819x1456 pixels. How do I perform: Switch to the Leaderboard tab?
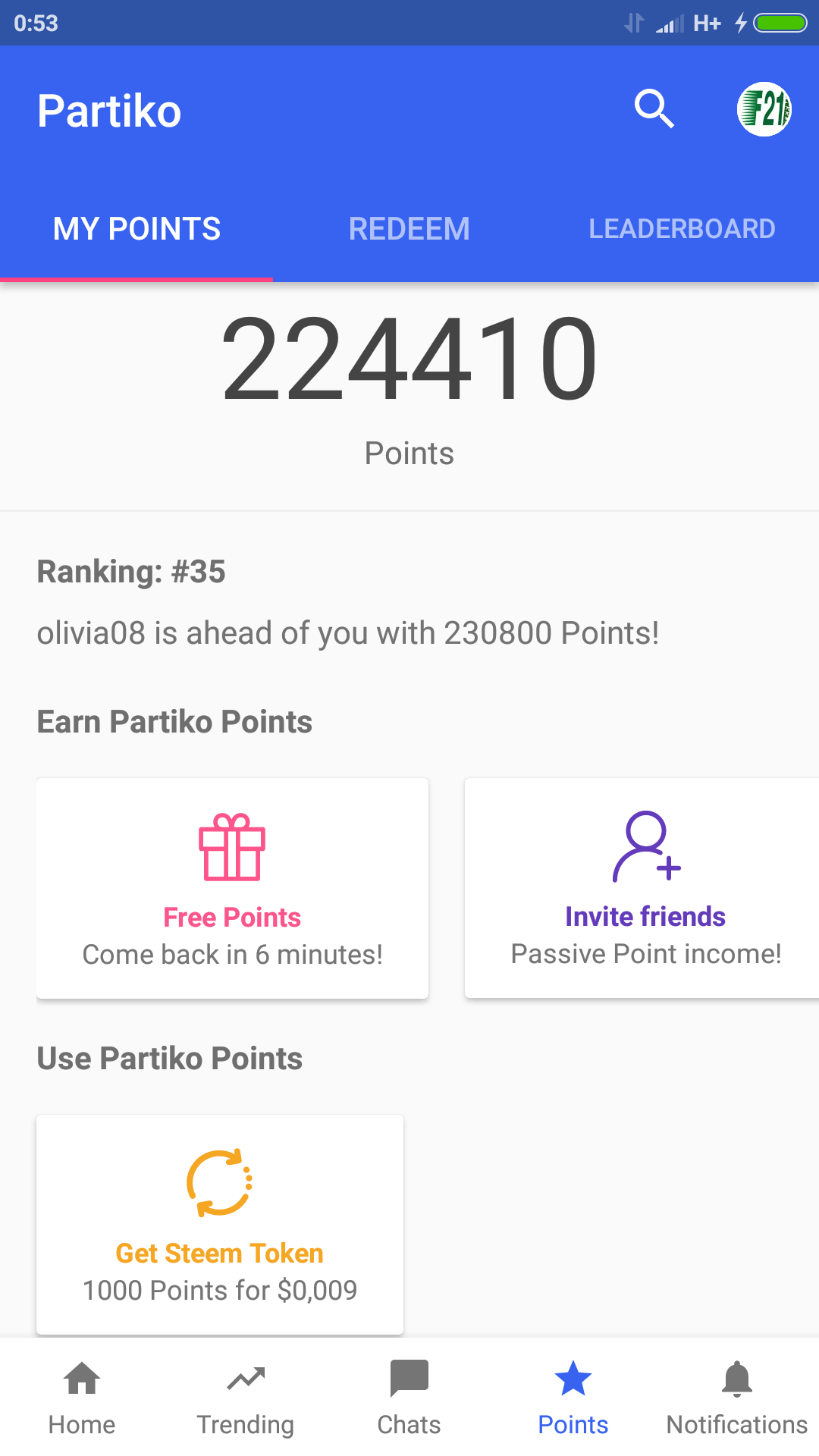[x=682, y=229]
